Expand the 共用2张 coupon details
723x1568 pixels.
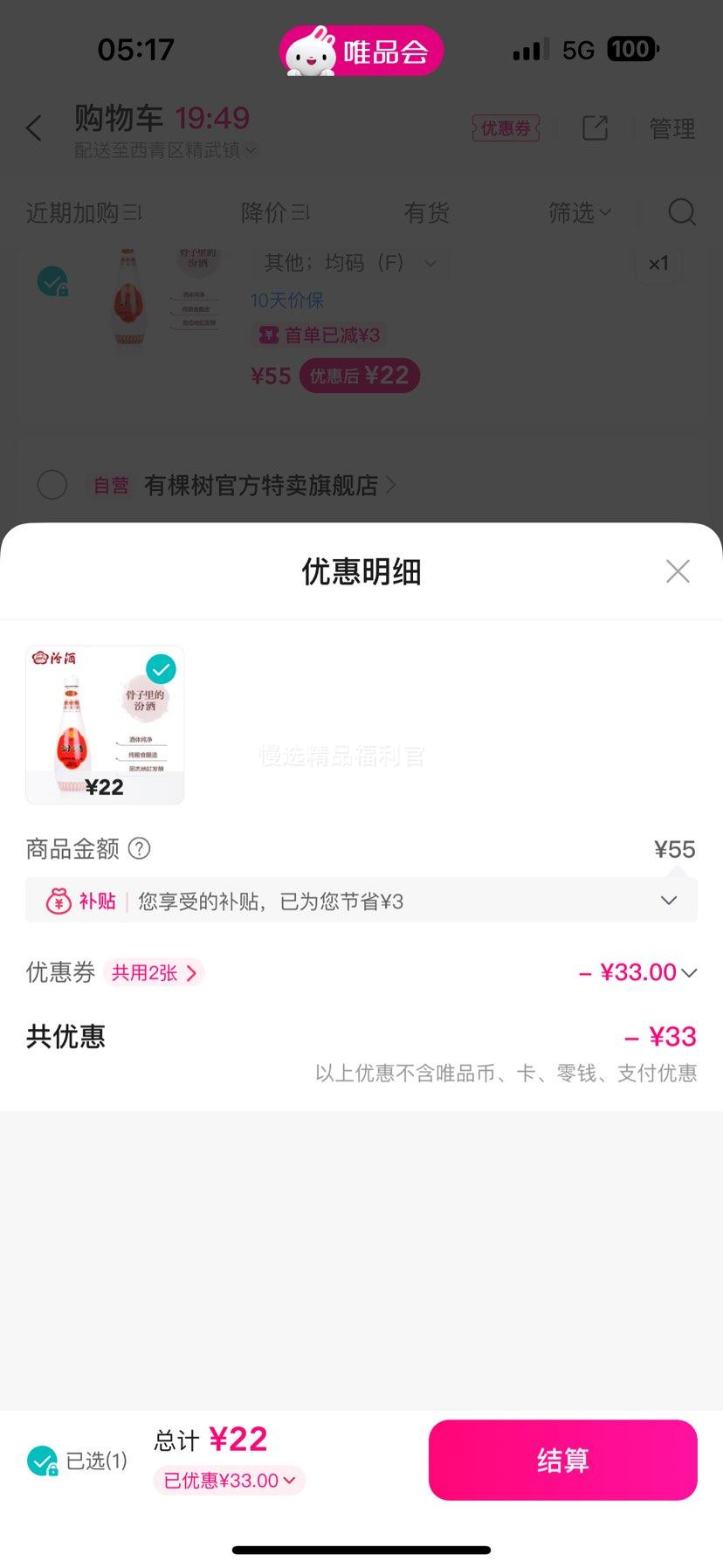pyautogui.click(x=153, y=972)
